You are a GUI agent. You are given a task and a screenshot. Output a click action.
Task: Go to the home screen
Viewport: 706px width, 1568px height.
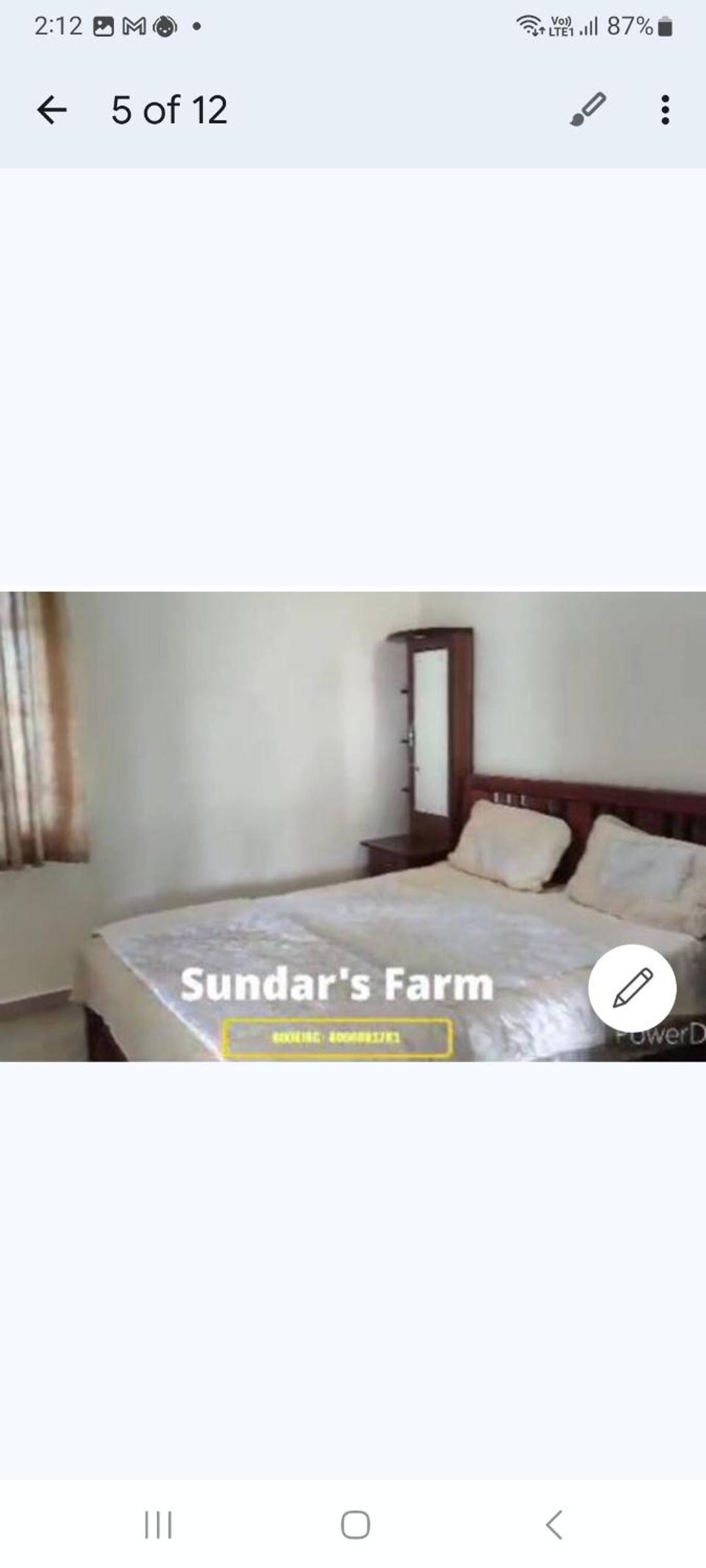point(355,1525)
